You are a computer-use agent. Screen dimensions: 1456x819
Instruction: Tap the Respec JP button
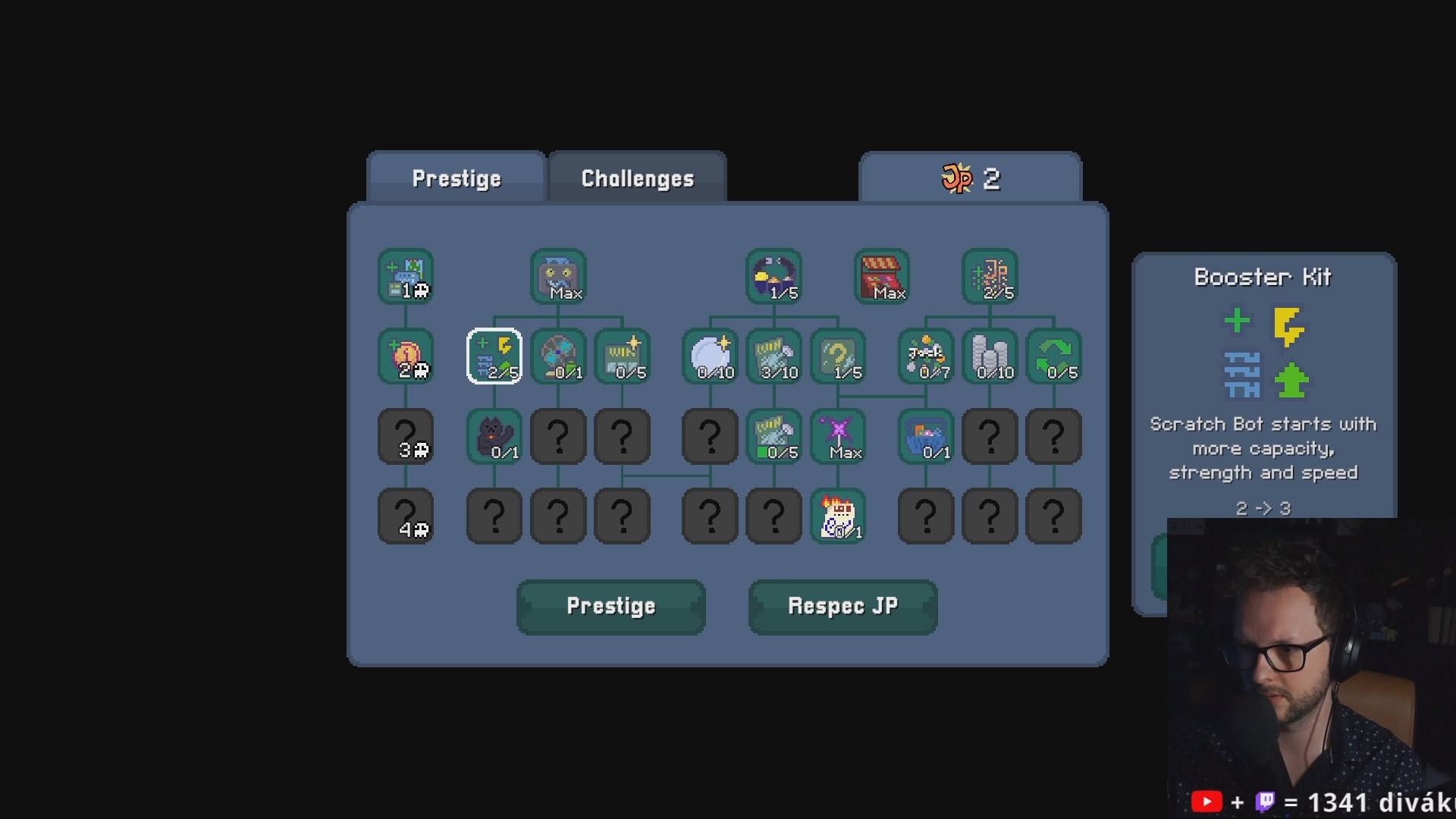click(843, 606)
